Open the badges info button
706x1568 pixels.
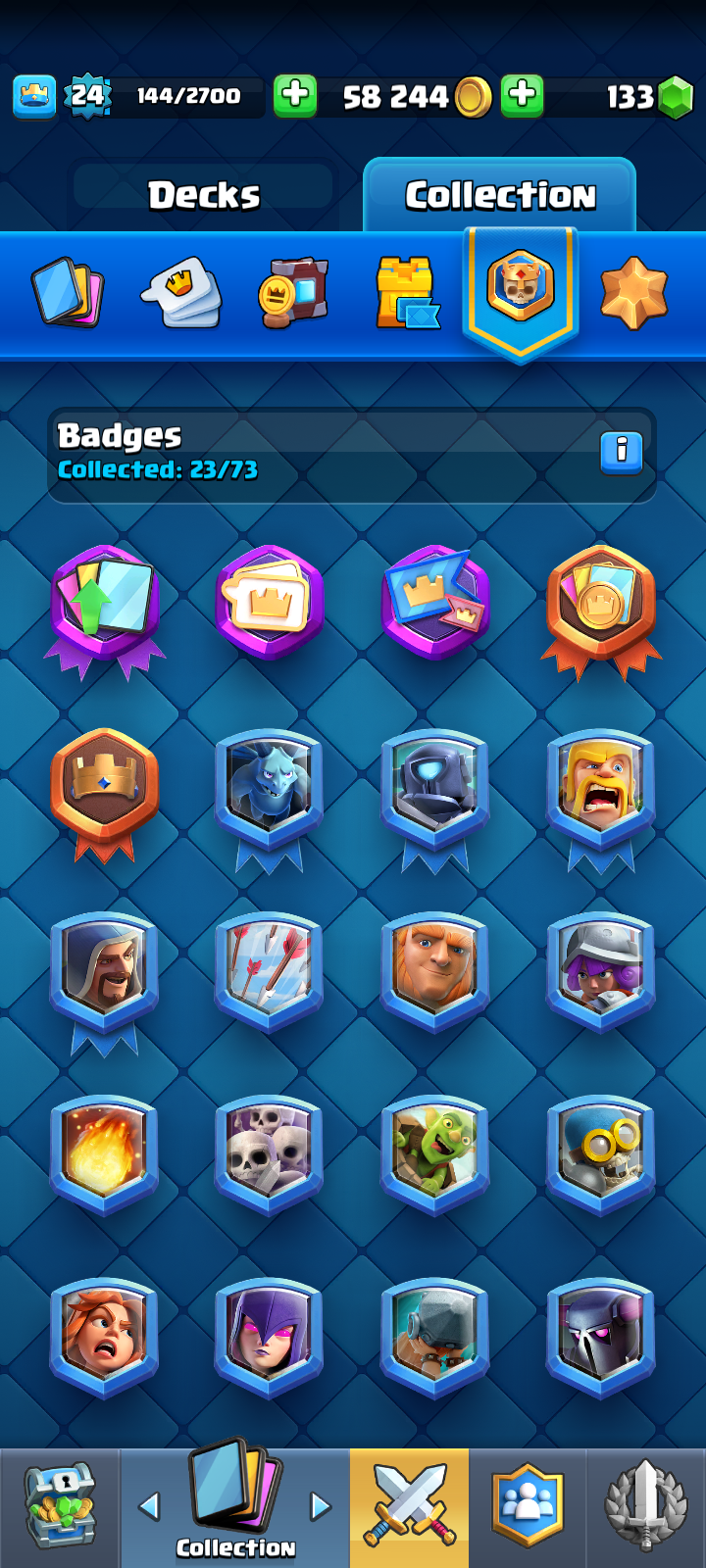point(621,453)
